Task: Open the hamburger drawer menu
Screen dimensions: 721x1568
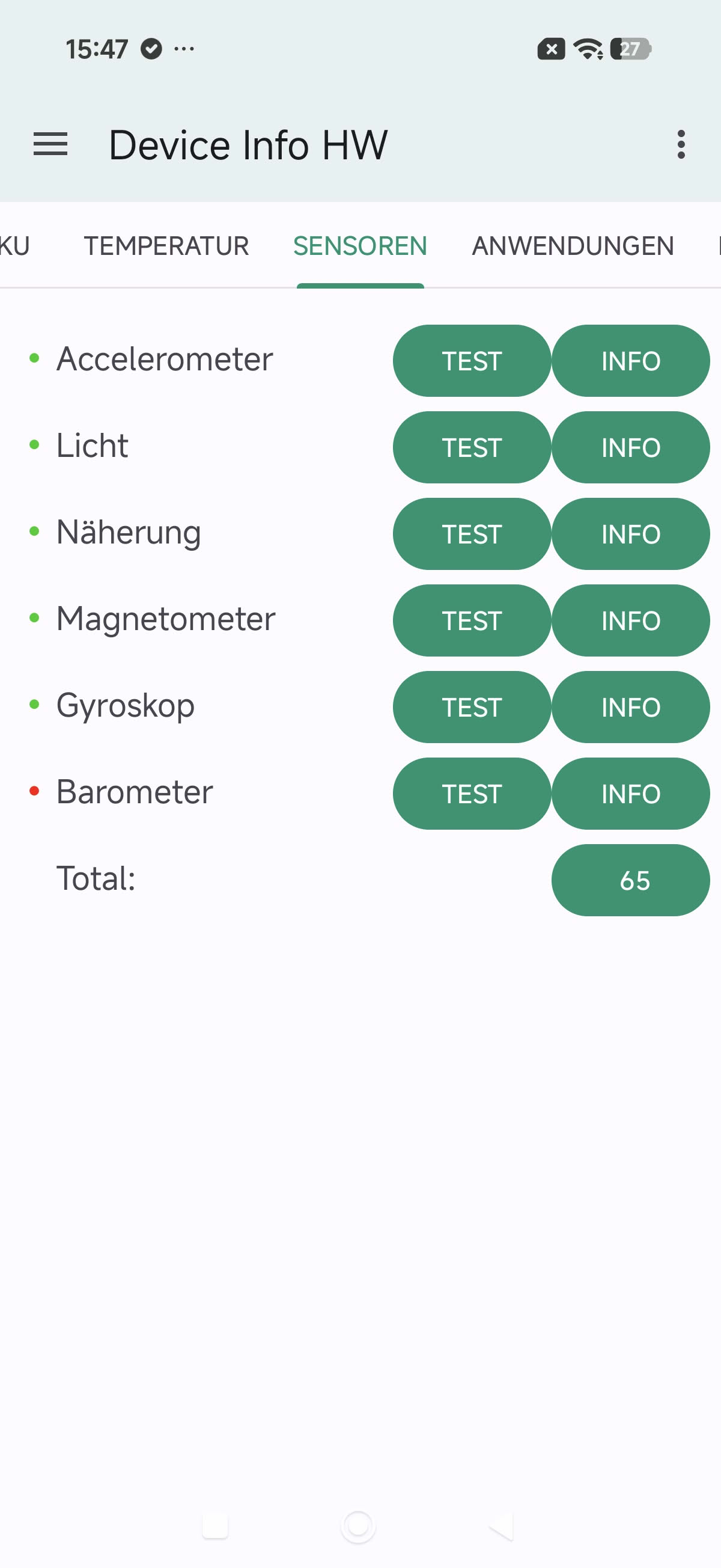Action: coord(50,145)
